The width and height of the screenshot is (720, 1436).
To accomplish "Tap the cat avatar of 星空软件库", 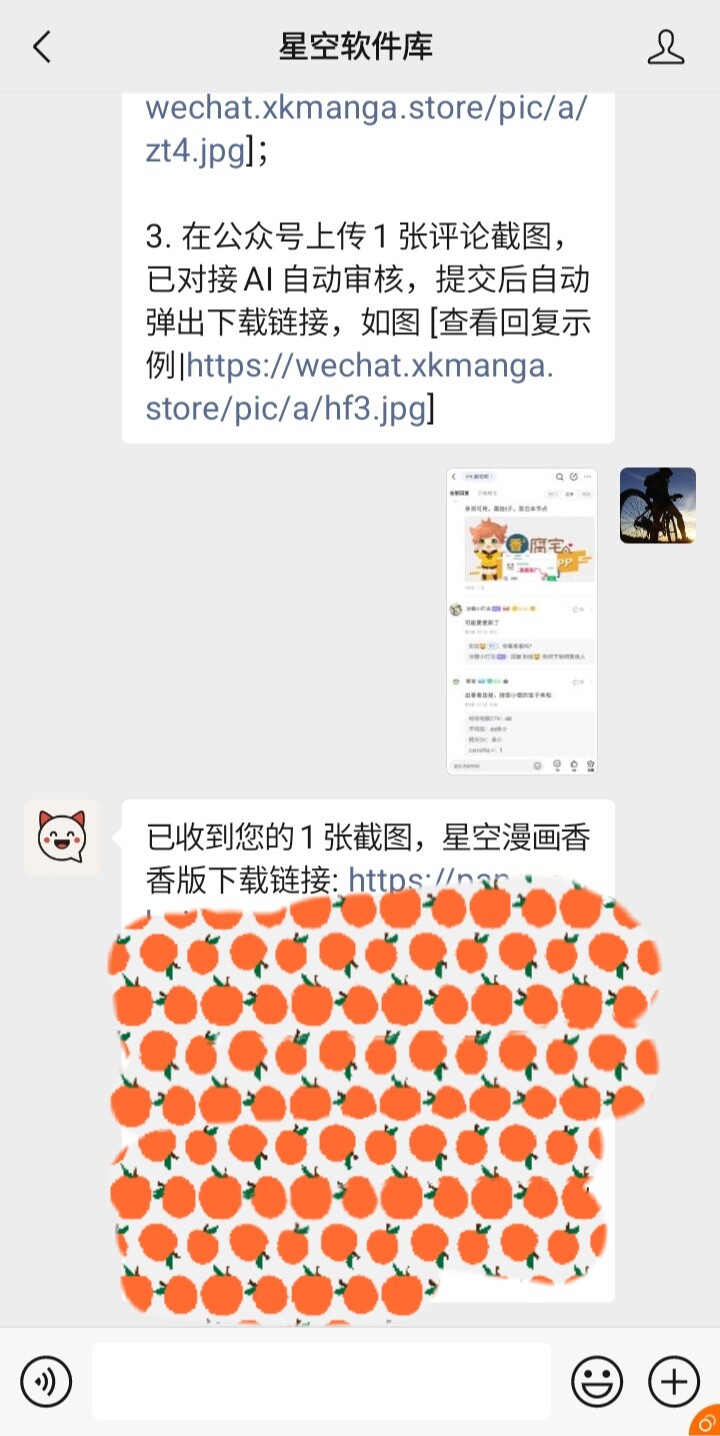I will pyautogui.click(x=62, y=837).
